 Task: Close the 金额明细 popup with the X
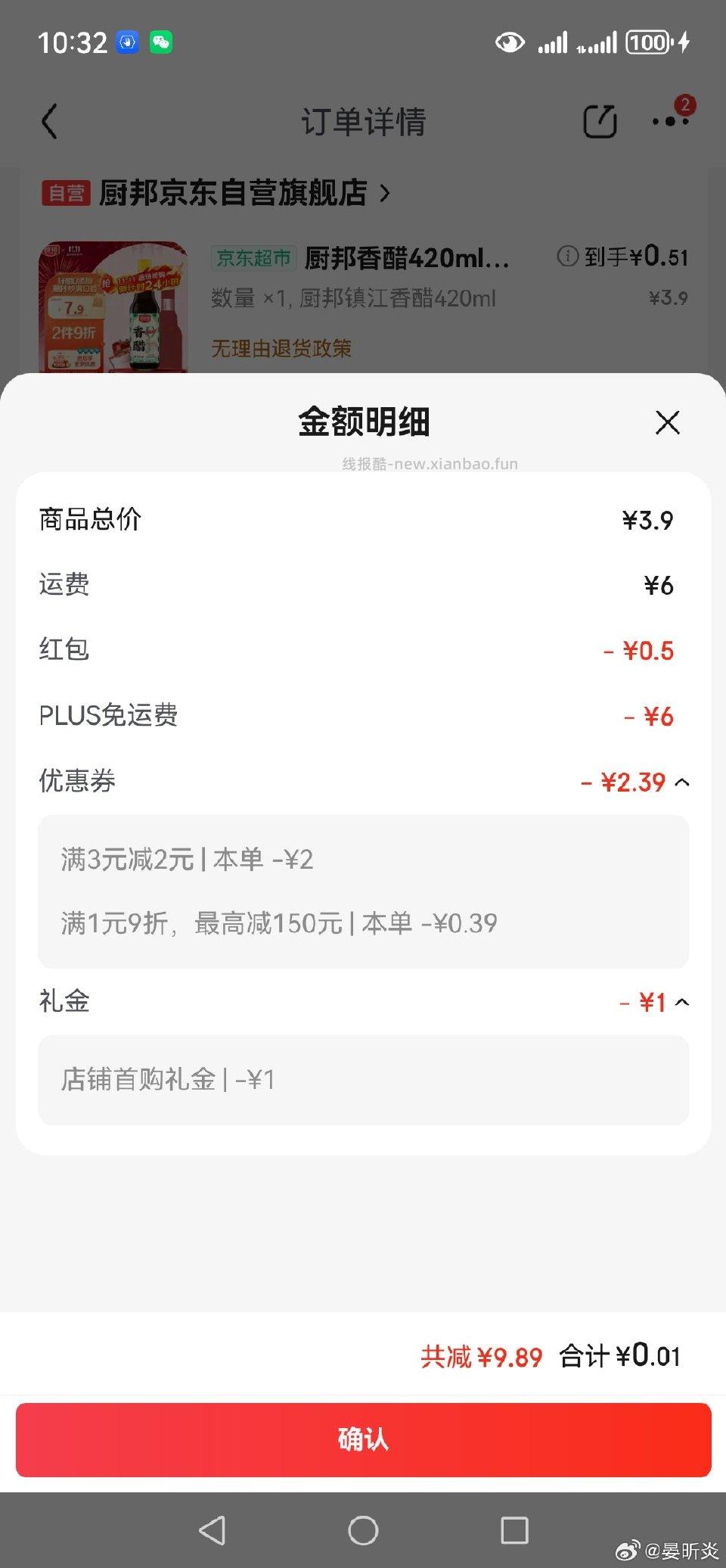[666, 423]
